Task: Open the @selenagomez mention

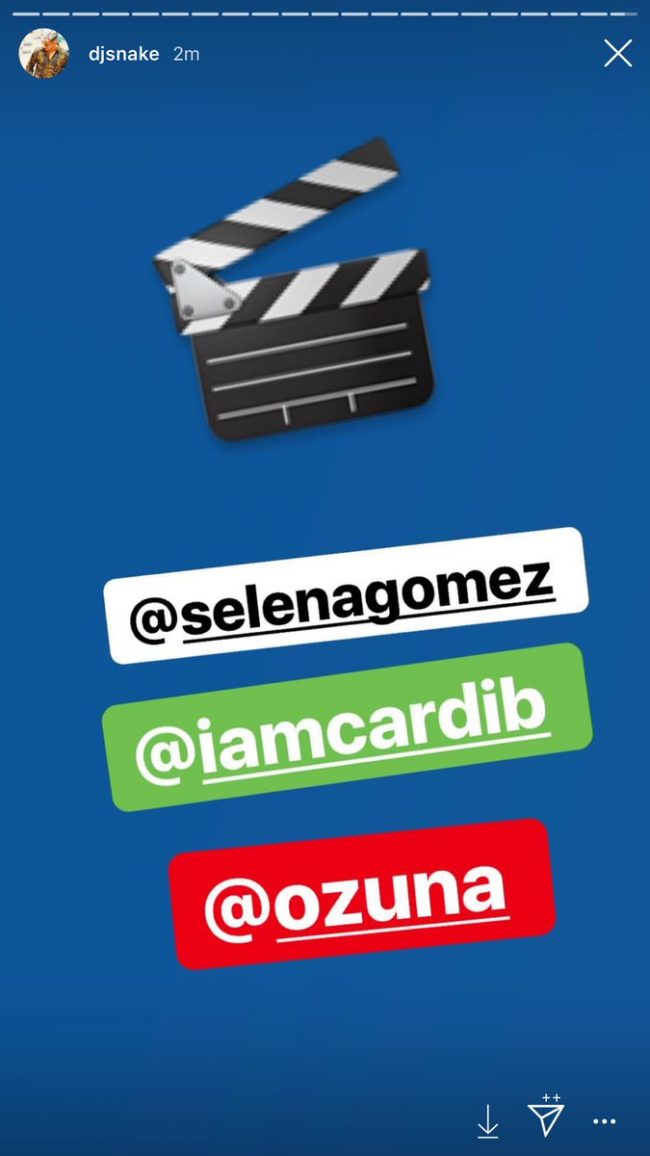Action: pos(345,596)
